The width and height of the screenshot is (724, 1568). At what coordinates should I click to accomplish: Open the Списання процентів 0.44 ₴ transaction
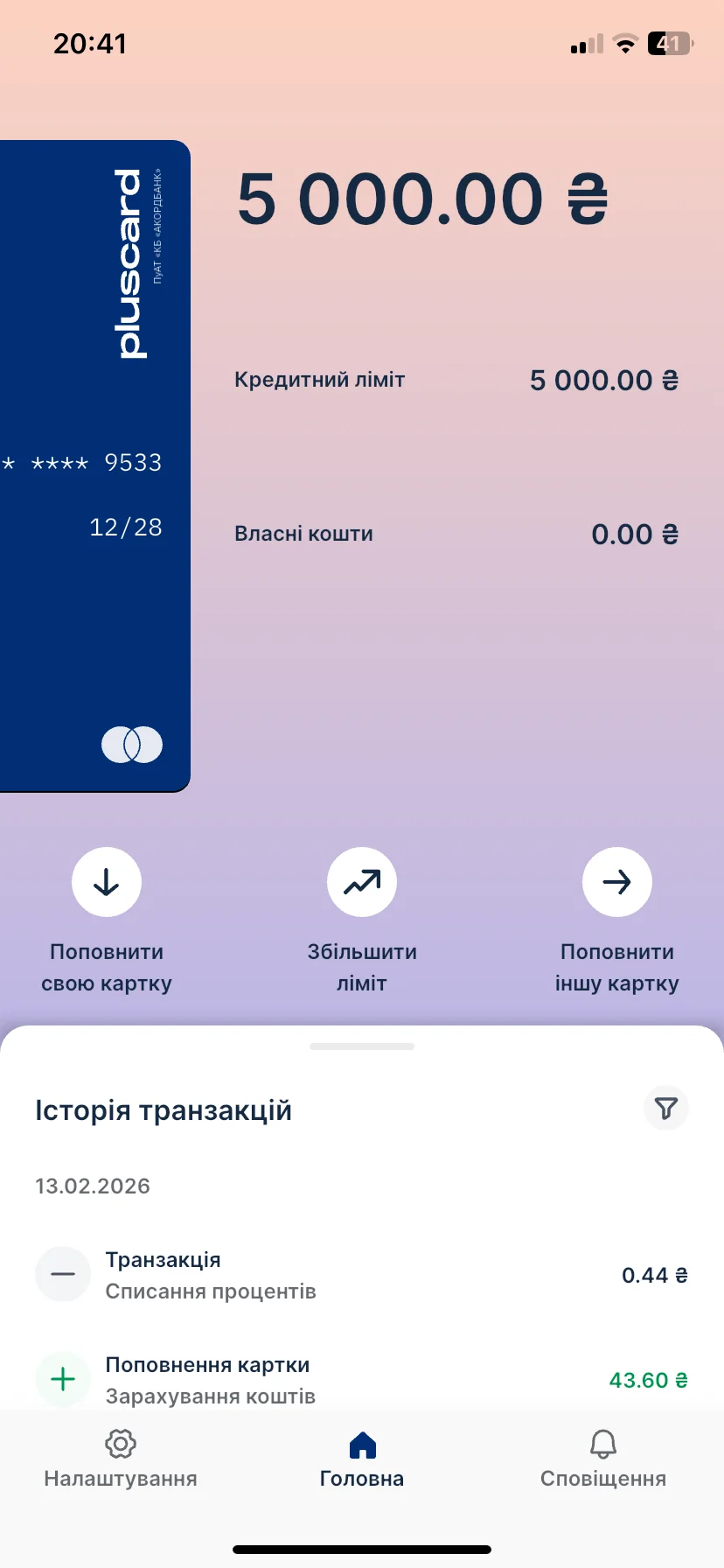pyautogui.click(x=361, y=1275)
